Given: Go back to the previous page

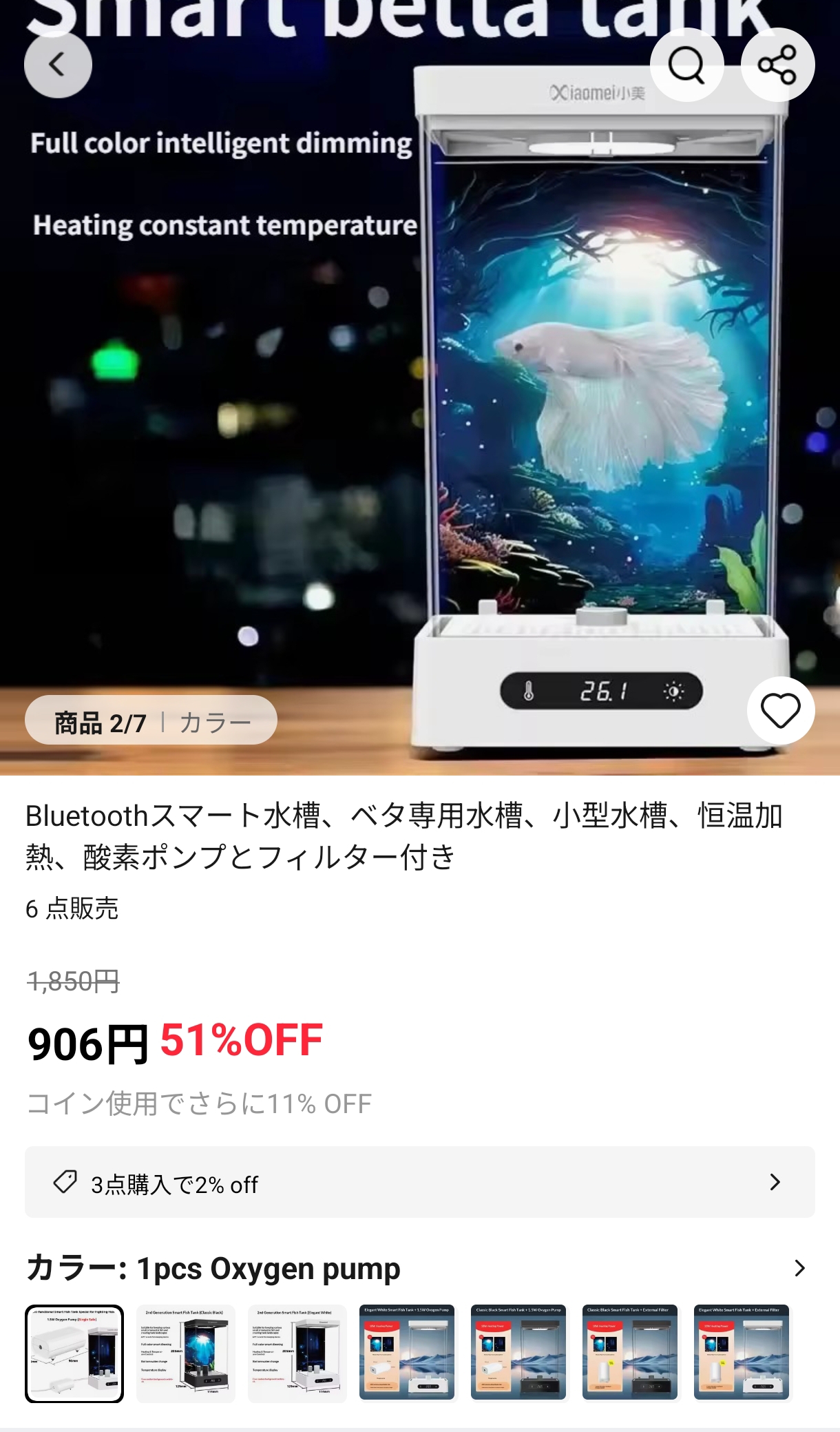Looking at the screenshot, I should 58,65.
